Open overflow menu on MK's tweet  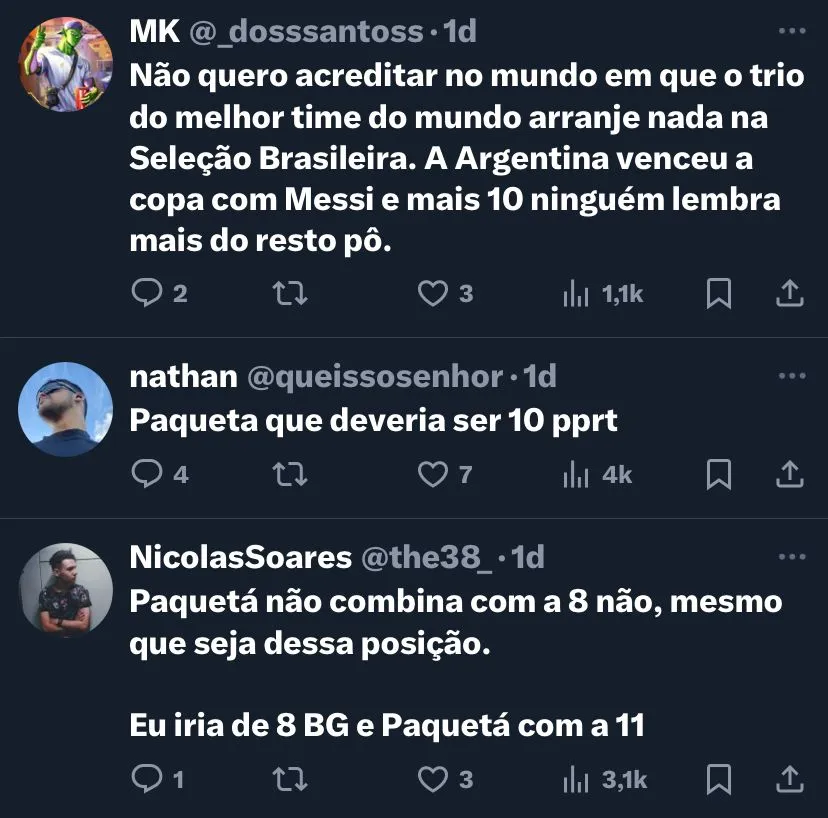tap(791, 31)
